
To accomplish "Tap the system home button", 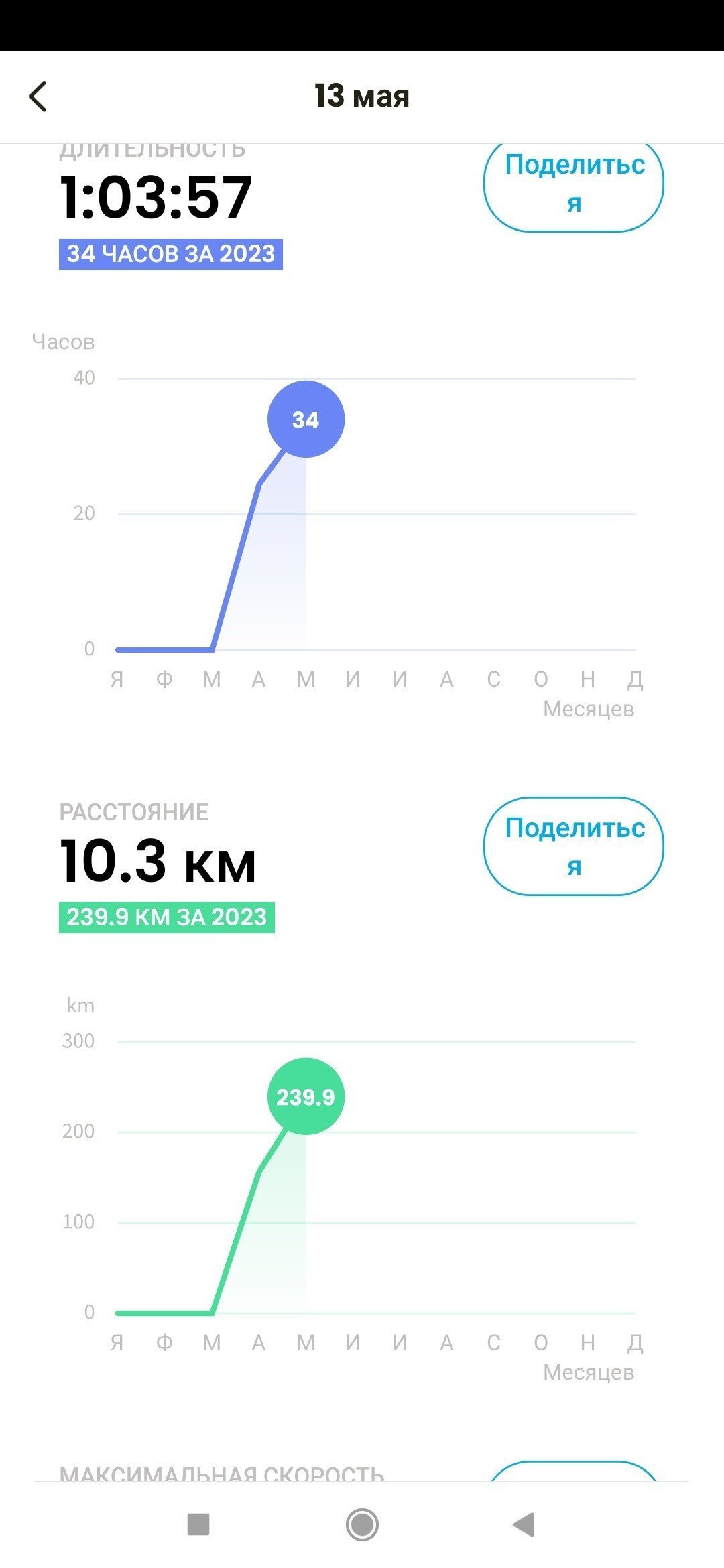I will tap(362, 1524).
